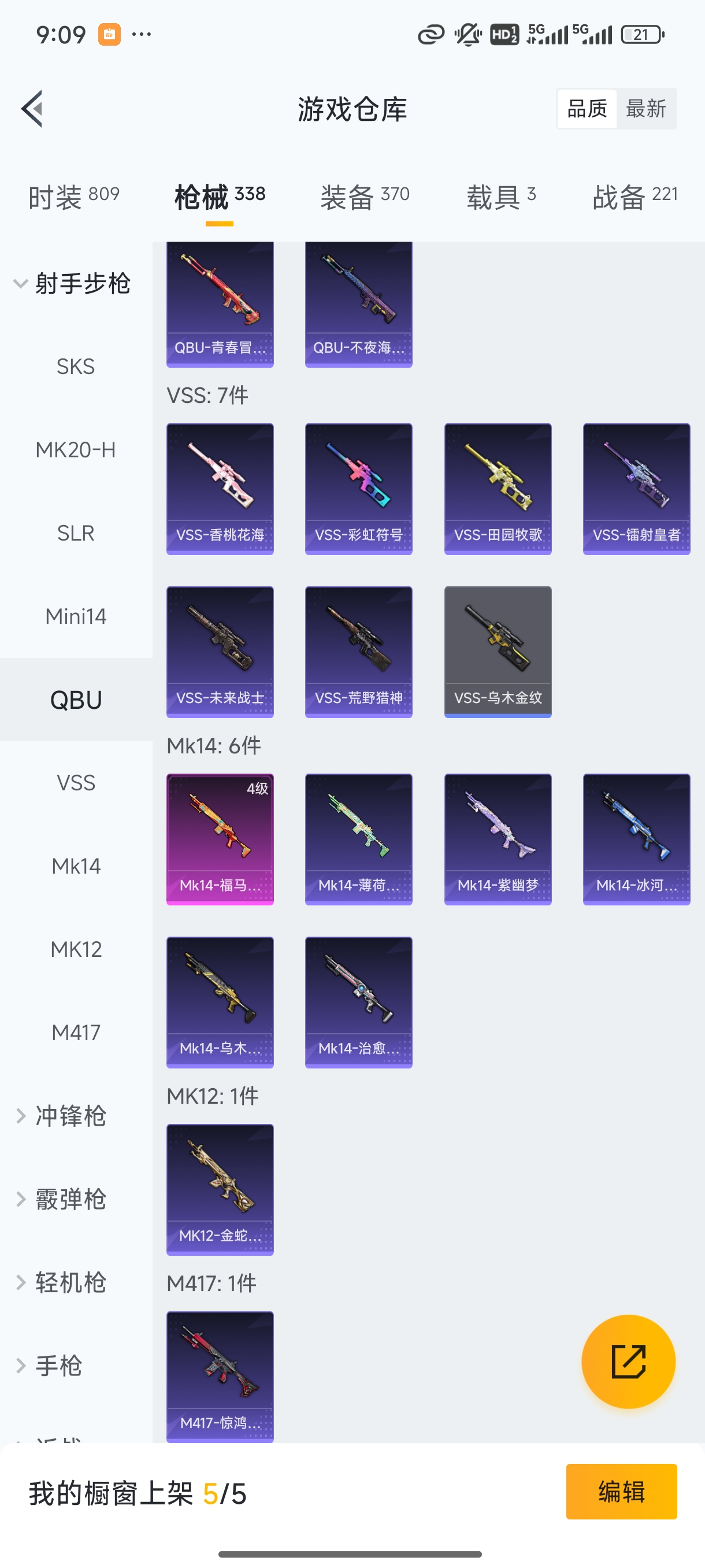Viewport: 705px width, 1568px height.
Task: Open the Mk14-紫幽梦 skin
Action: click(498, 840)
